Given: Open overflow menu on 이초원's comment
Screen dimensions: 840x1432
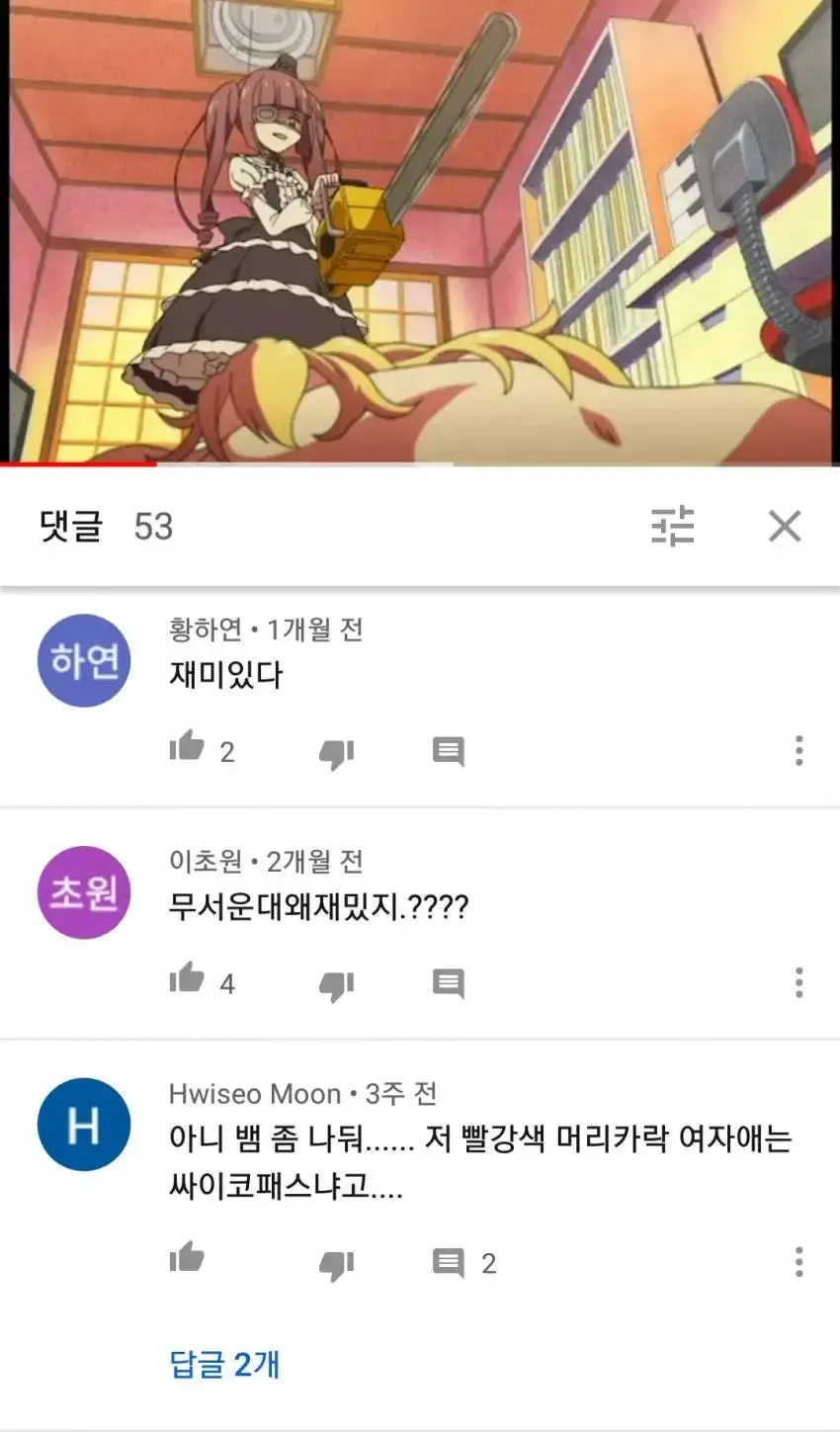Looking at the screenshot, I should 798,982.
